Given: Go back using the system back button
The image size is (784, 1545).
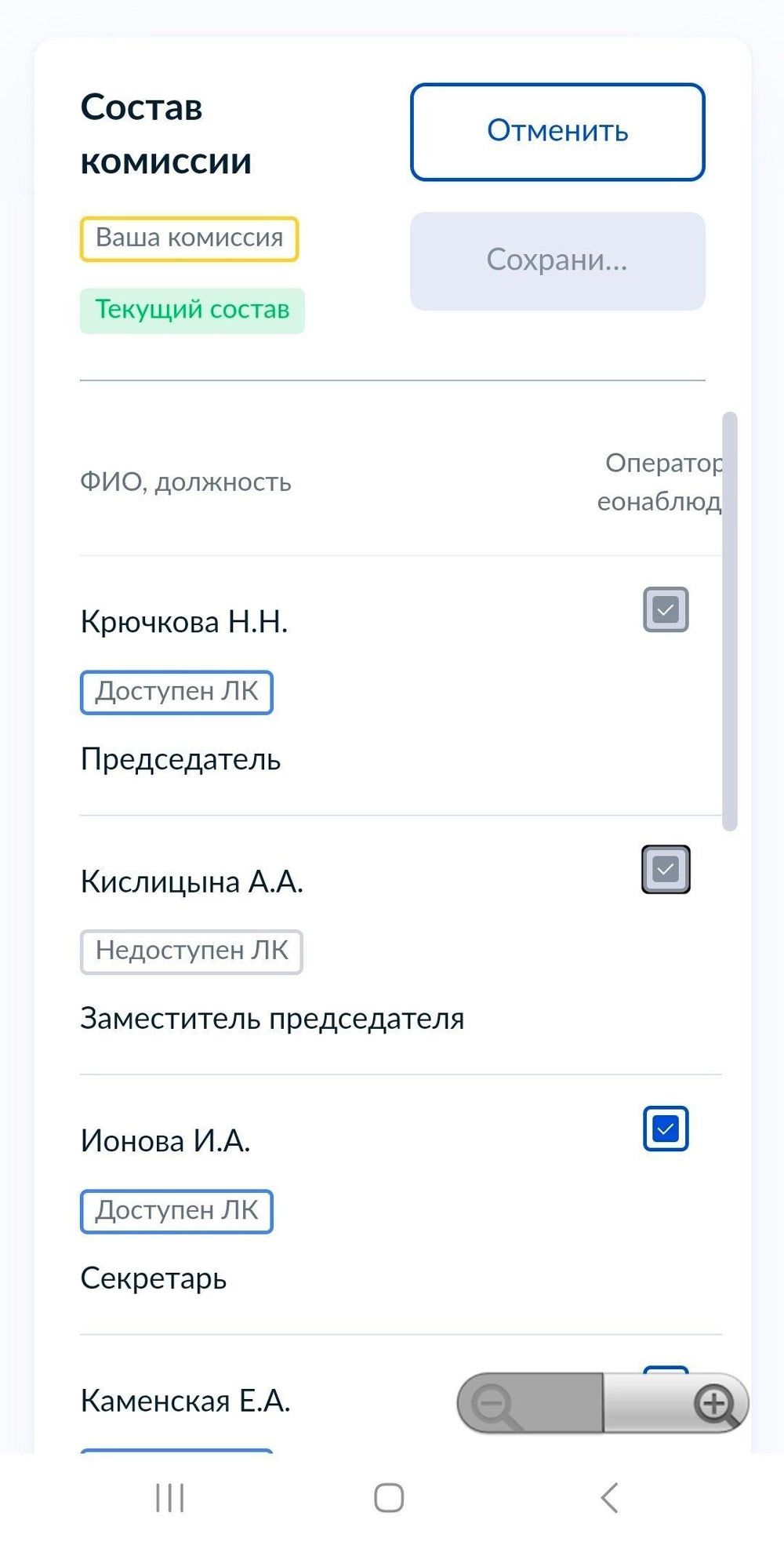Looking at the screenshot, I should [609, 1497].
